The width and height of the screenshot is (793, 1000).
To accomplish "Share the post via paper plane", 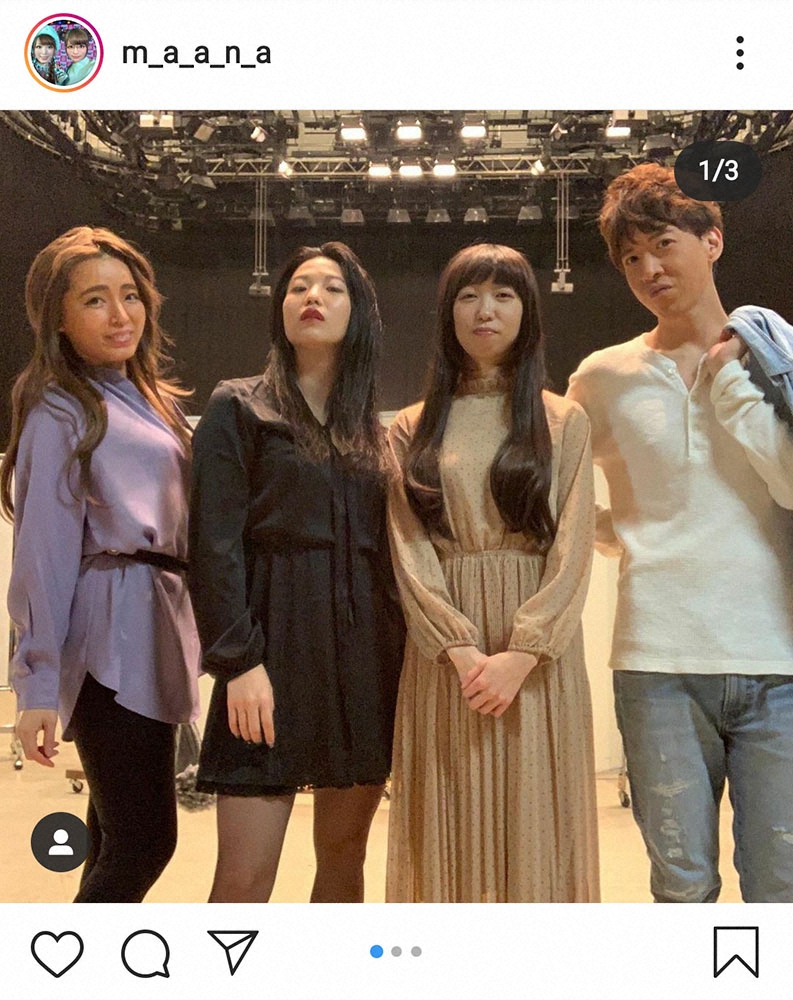I will point(233,951).
